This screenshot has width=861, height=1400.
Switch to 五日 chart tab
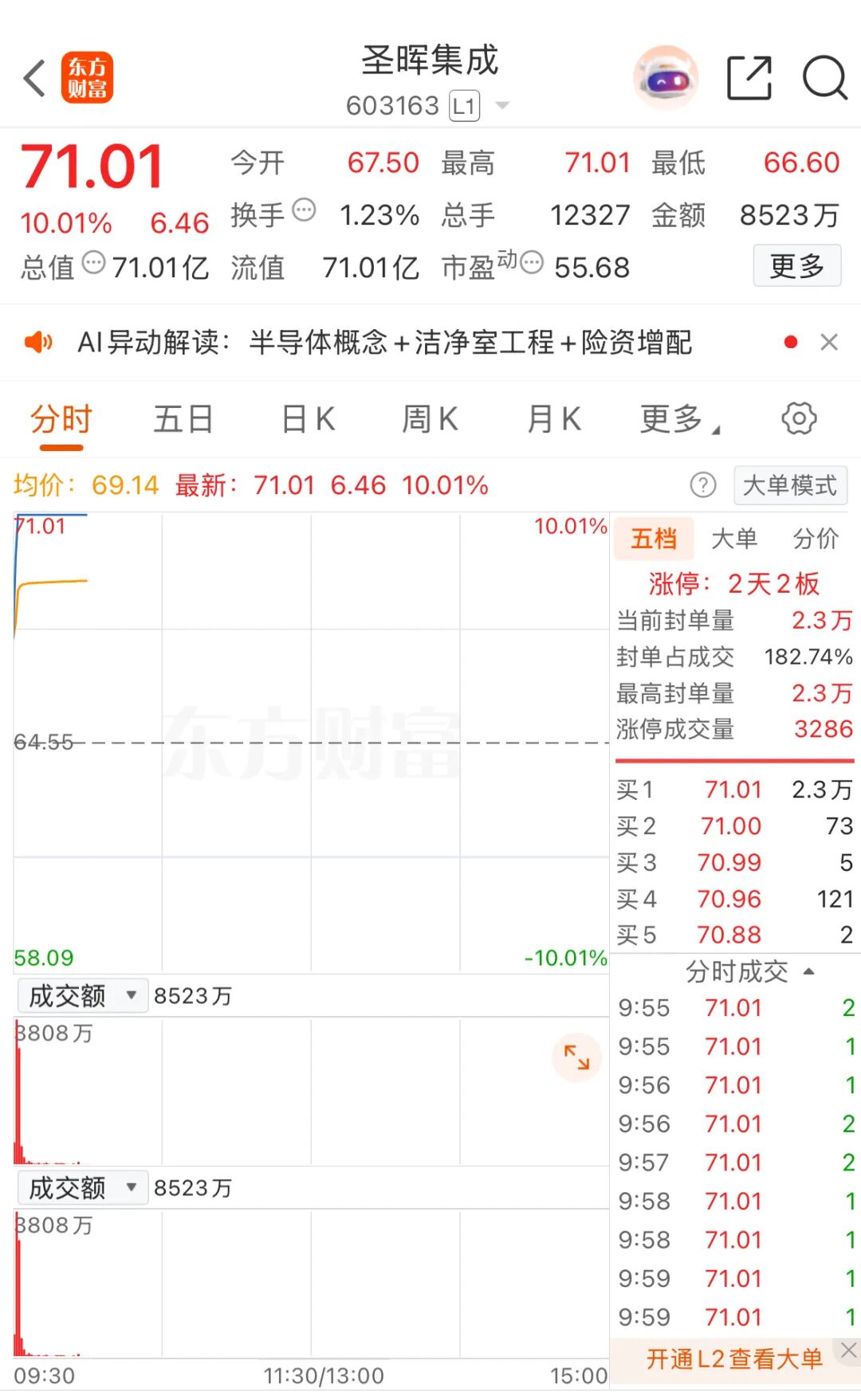click(x=183, y=419)
